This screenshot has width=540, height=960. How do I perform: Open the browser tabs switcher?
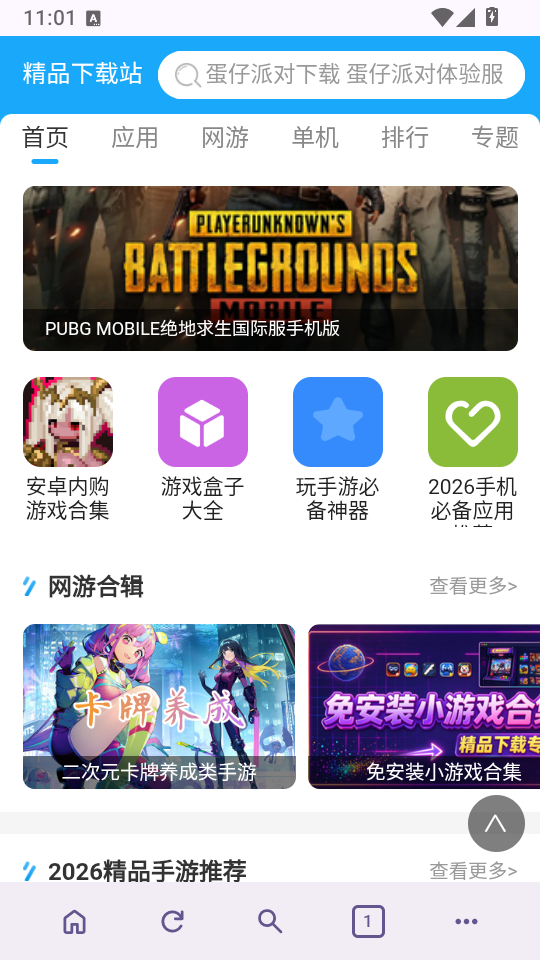[368, 921]
